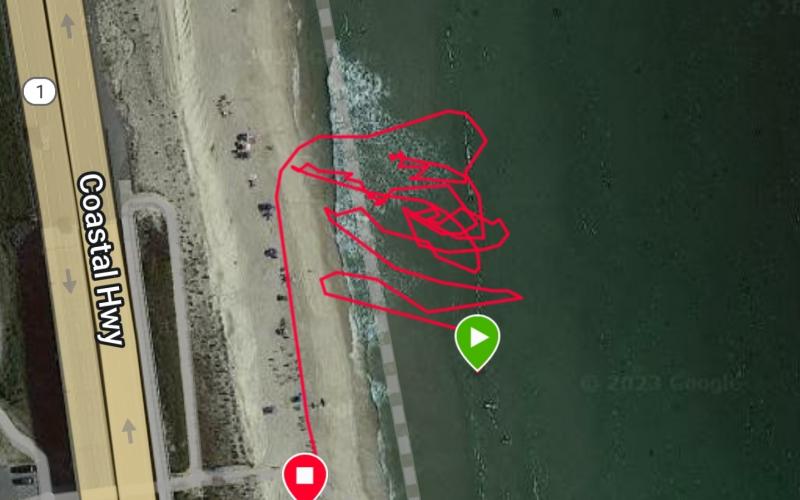Screen dimensions: 800x500
Task: Tap the red stop marker at the route's end
Action: (305, 475)
